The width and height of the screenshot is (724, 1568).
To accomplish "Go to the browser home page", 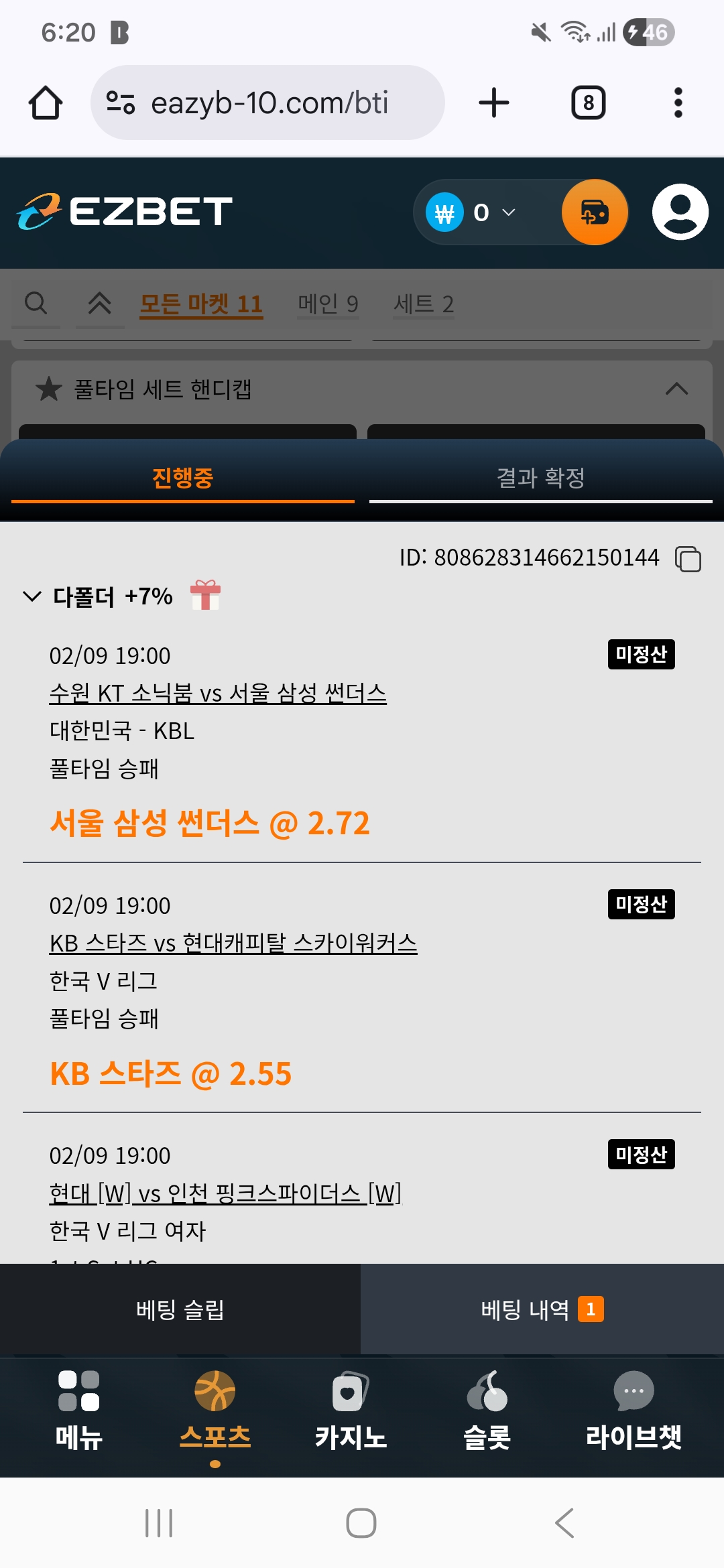I will 46,103.
